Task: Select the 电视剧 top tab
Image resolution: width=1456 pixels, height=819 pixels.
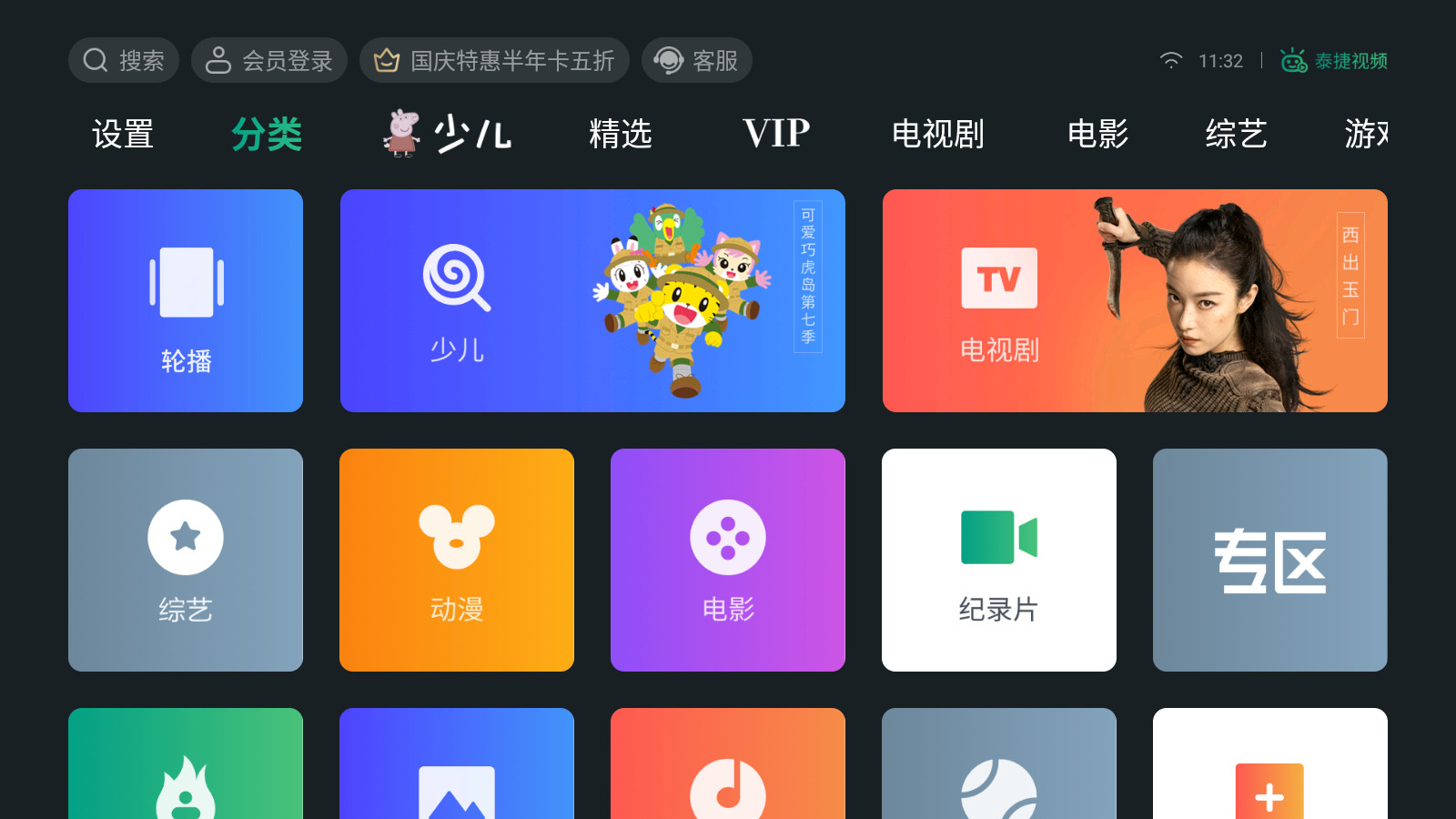Action: 938,135
